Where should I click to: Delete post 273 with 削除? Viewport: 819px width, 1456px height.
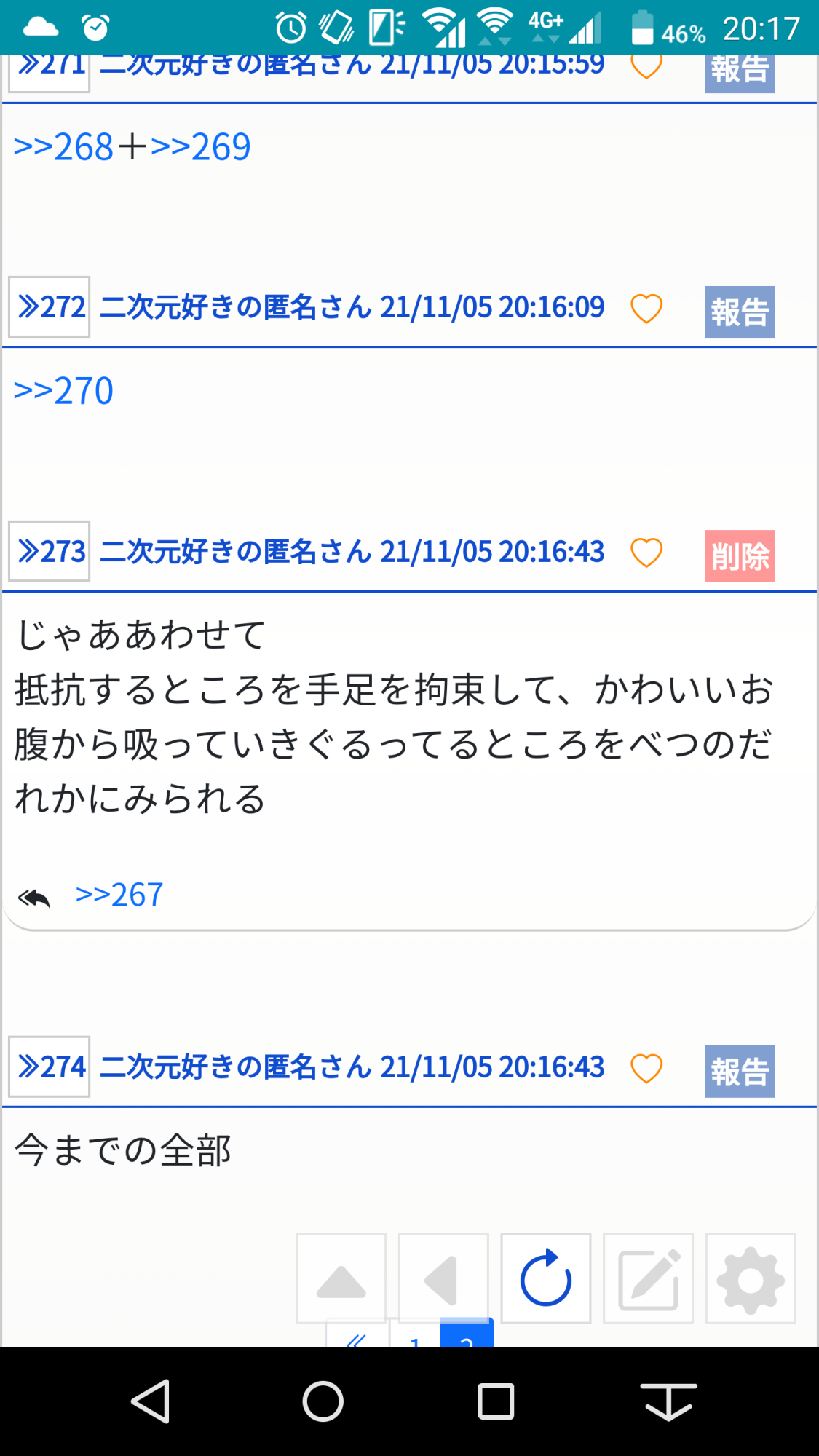[x=739, y=556]
